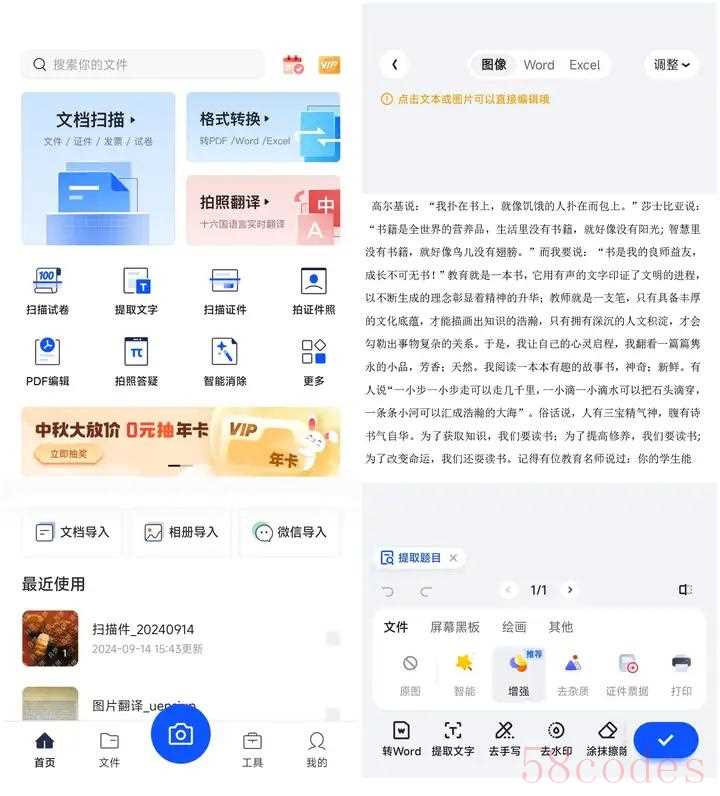
Task: Tap the 去水印 tool
Action: pos(556,738)
